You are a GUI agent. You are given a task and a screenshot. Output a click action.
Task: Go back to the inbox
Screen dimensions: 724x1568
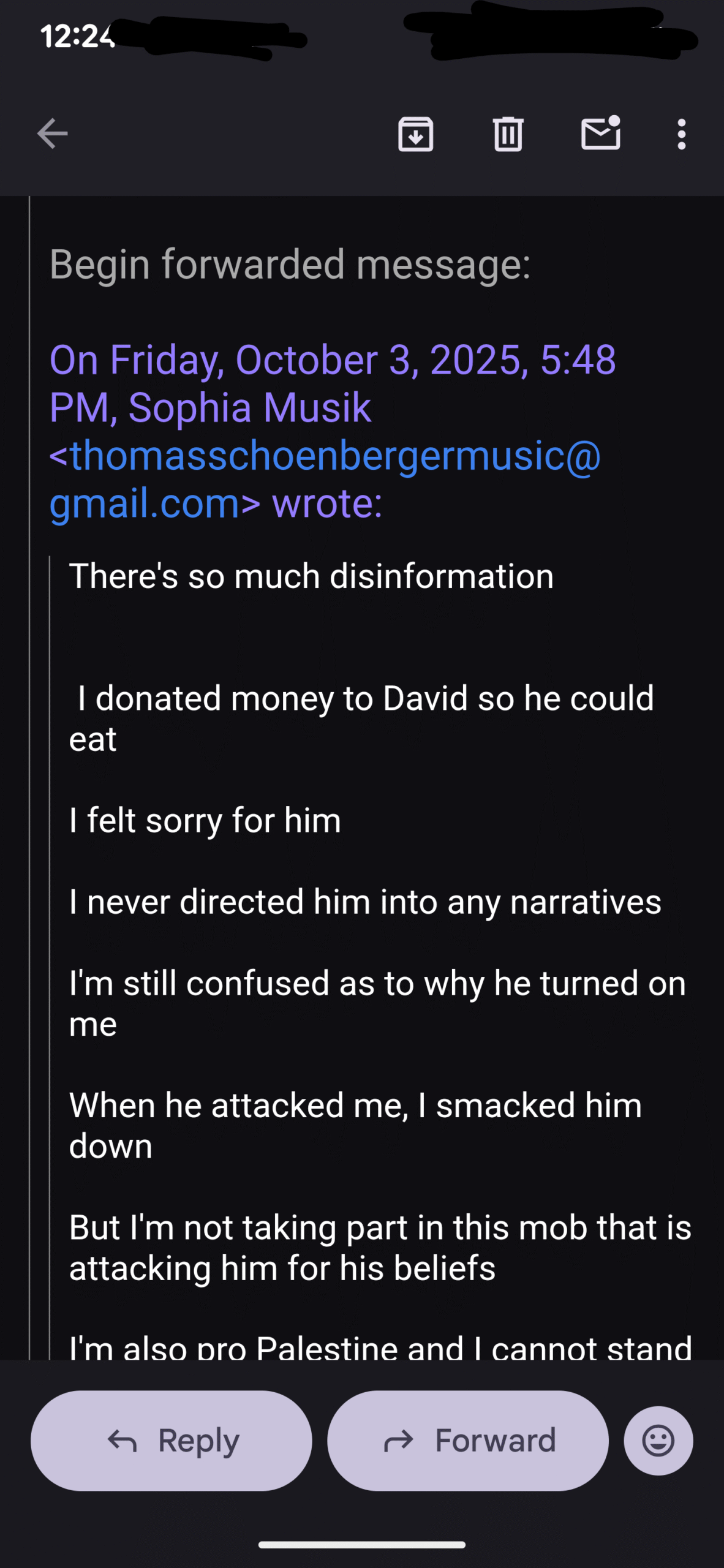pos(52,134)
